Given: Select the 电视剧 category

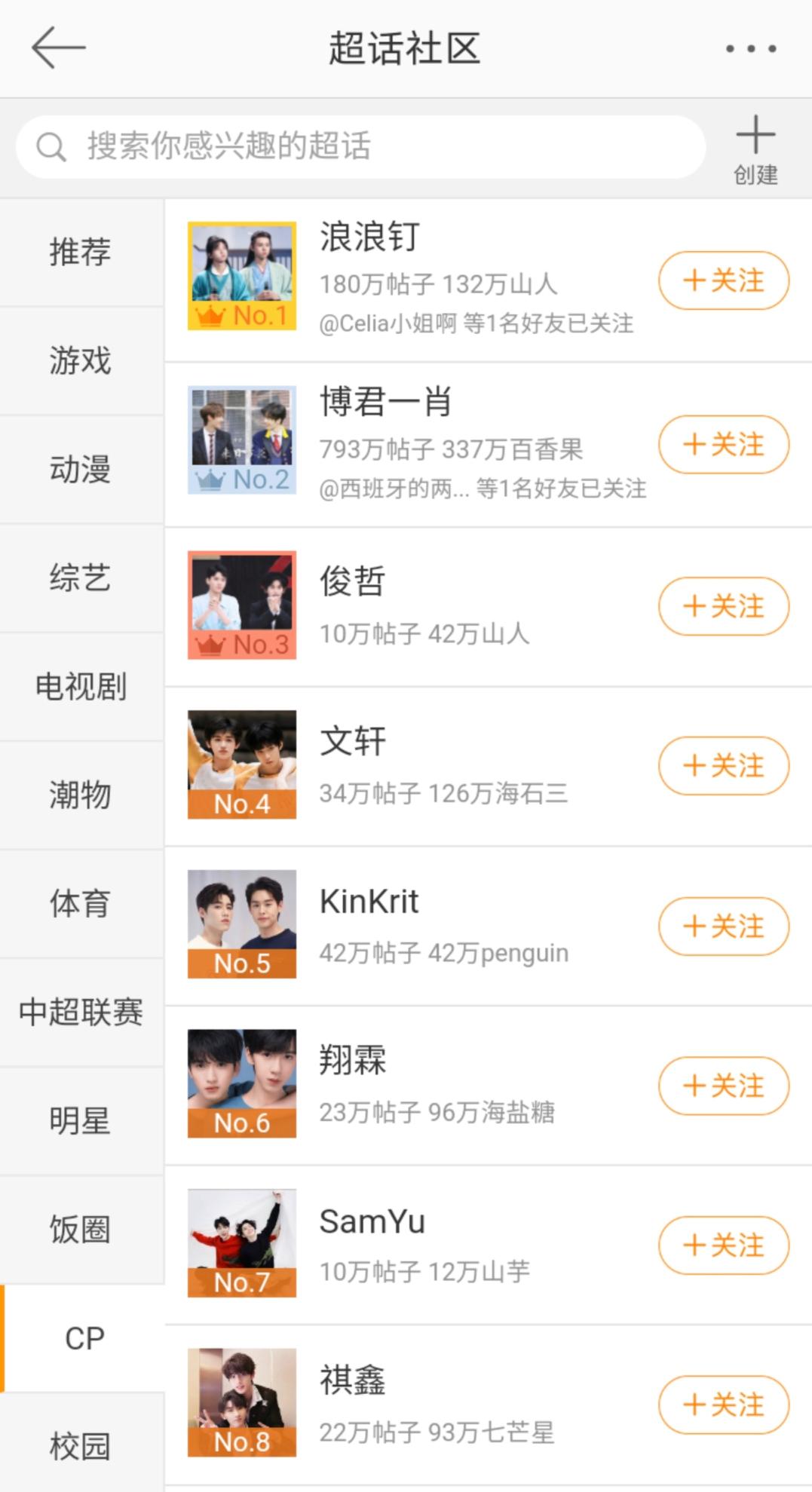Looking at the screenshot, I should coord(81,687).
